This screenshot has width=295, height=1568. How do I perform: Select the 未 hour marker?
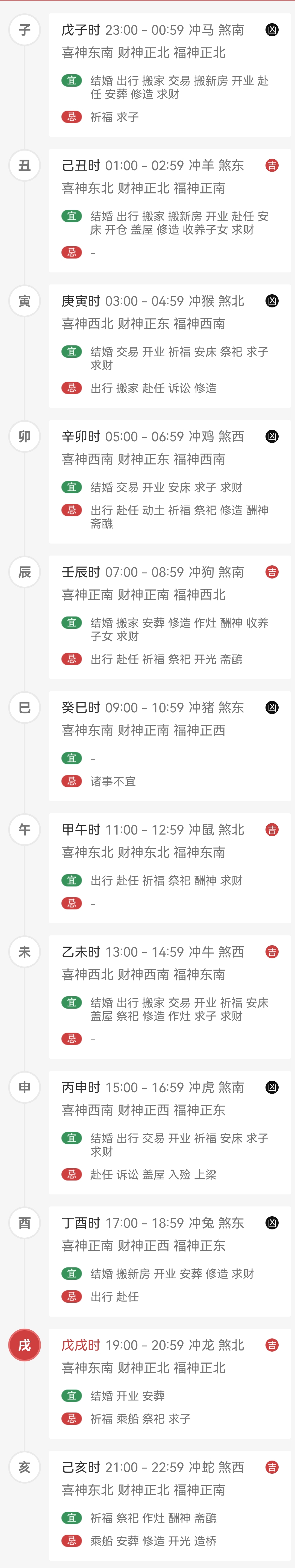[24, 952]
